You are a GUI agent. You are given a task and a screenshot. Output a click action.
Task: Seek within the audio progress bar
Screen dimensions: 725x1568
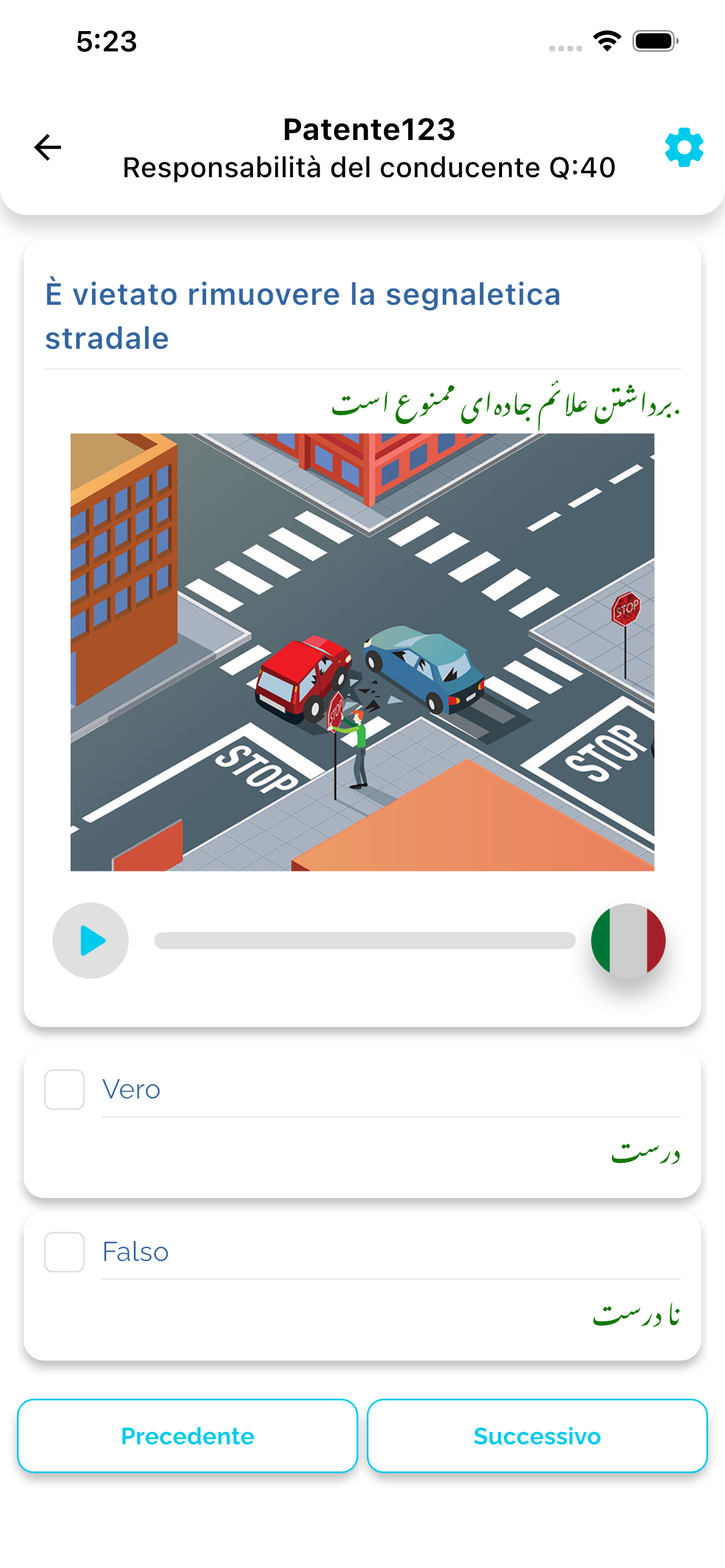pyautogui.click(x=365, y=940)
